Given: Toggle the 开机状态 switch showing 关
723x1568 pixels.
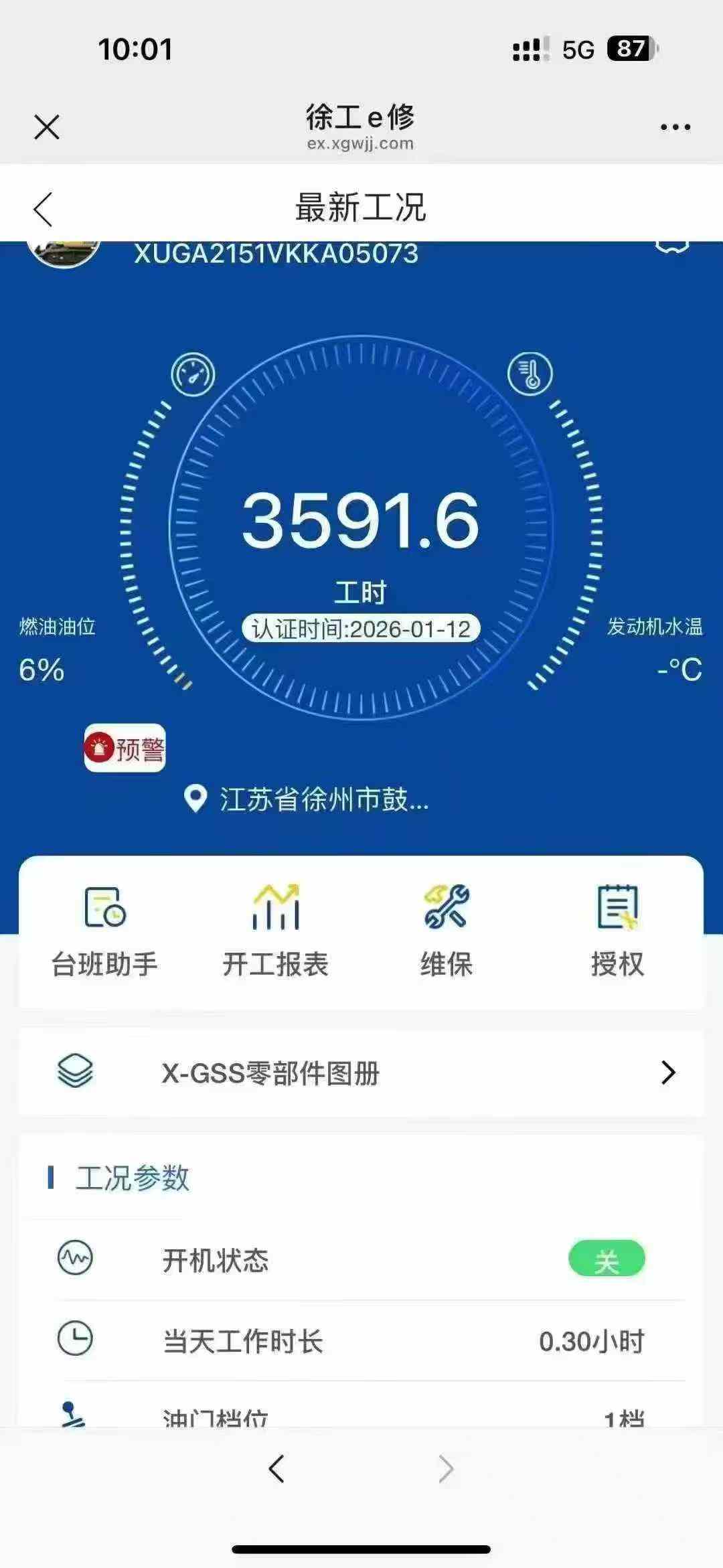Looking at the screenshot, I should click(607, 1257).
